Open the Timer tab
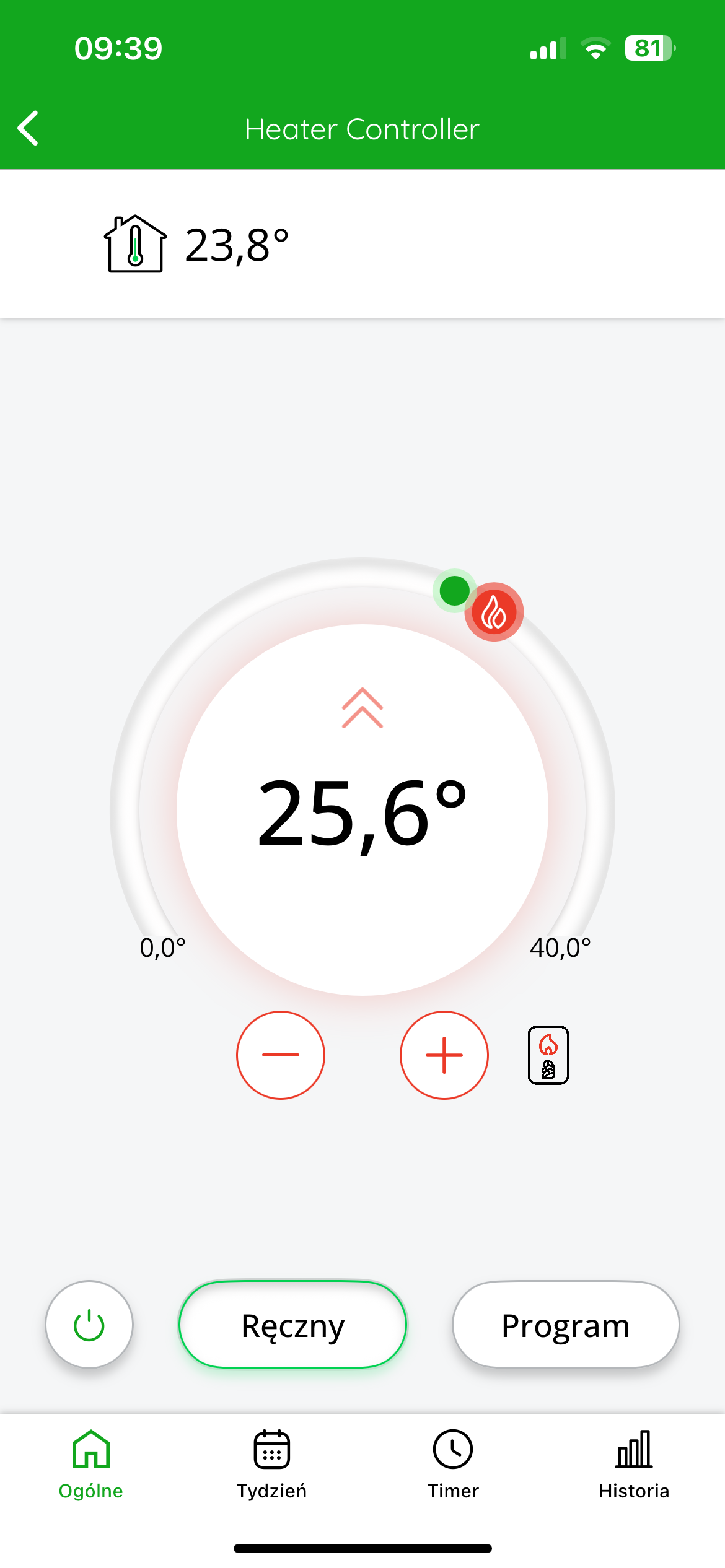Screen dimensions: 725x1568 click(453, 1464)
